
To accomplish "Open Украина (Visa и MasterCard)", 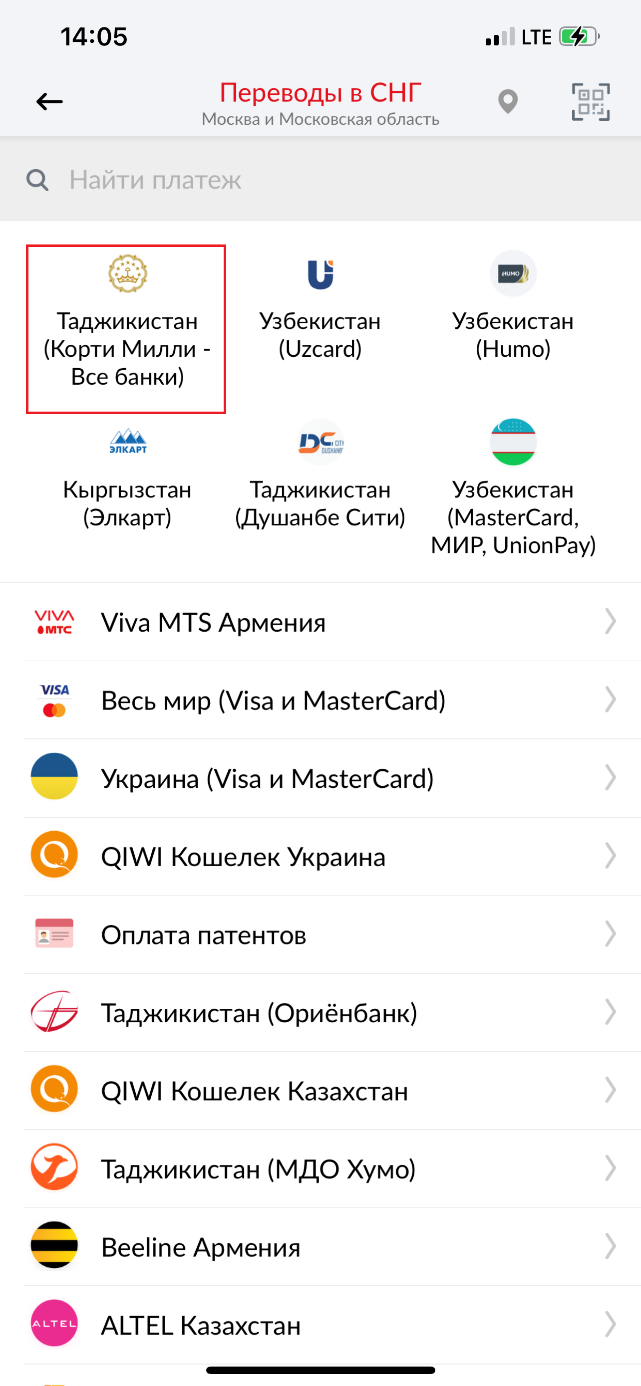I will click(320, 779).
